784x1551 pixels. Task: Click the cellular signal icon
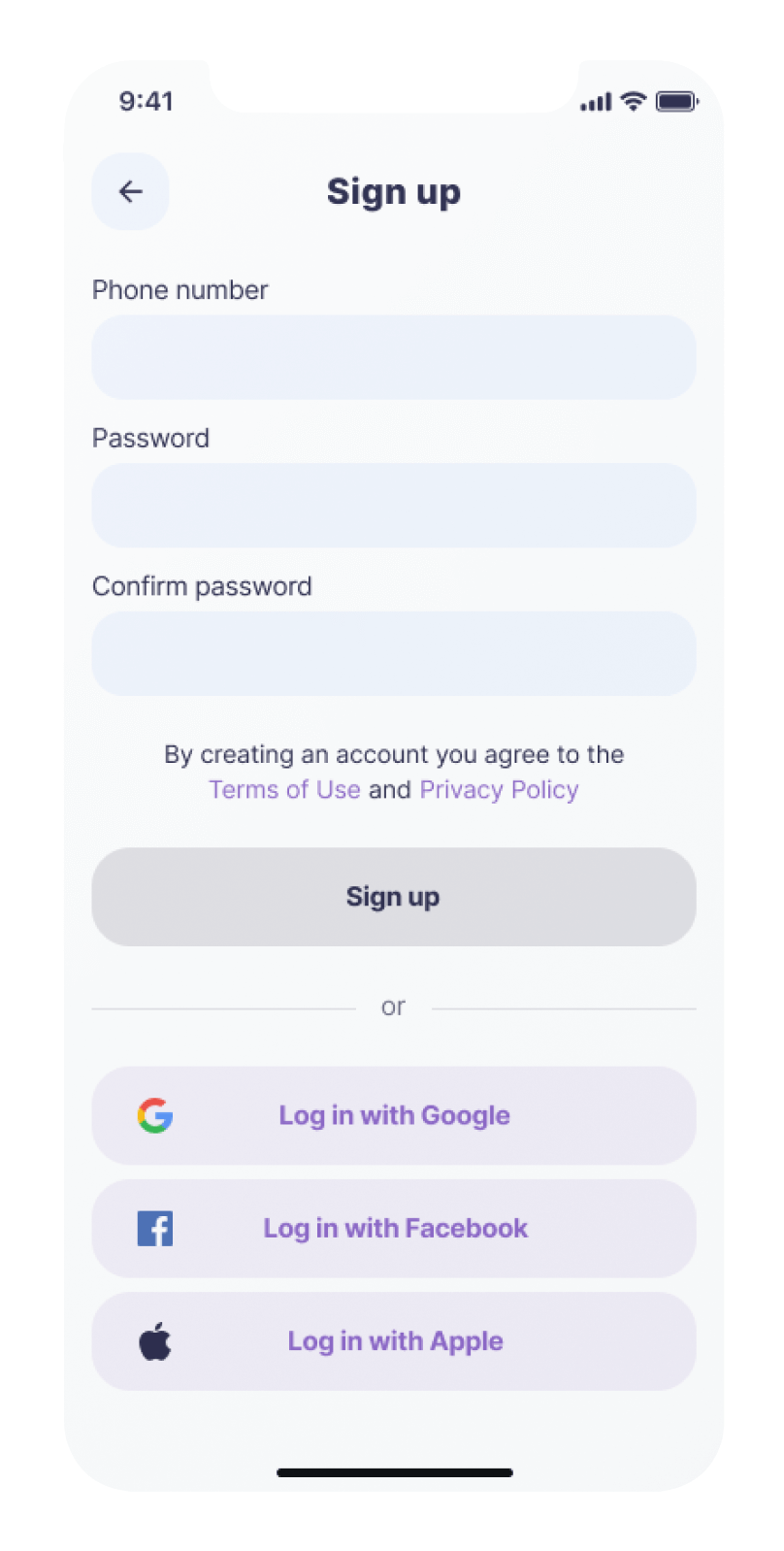(594, 100)
